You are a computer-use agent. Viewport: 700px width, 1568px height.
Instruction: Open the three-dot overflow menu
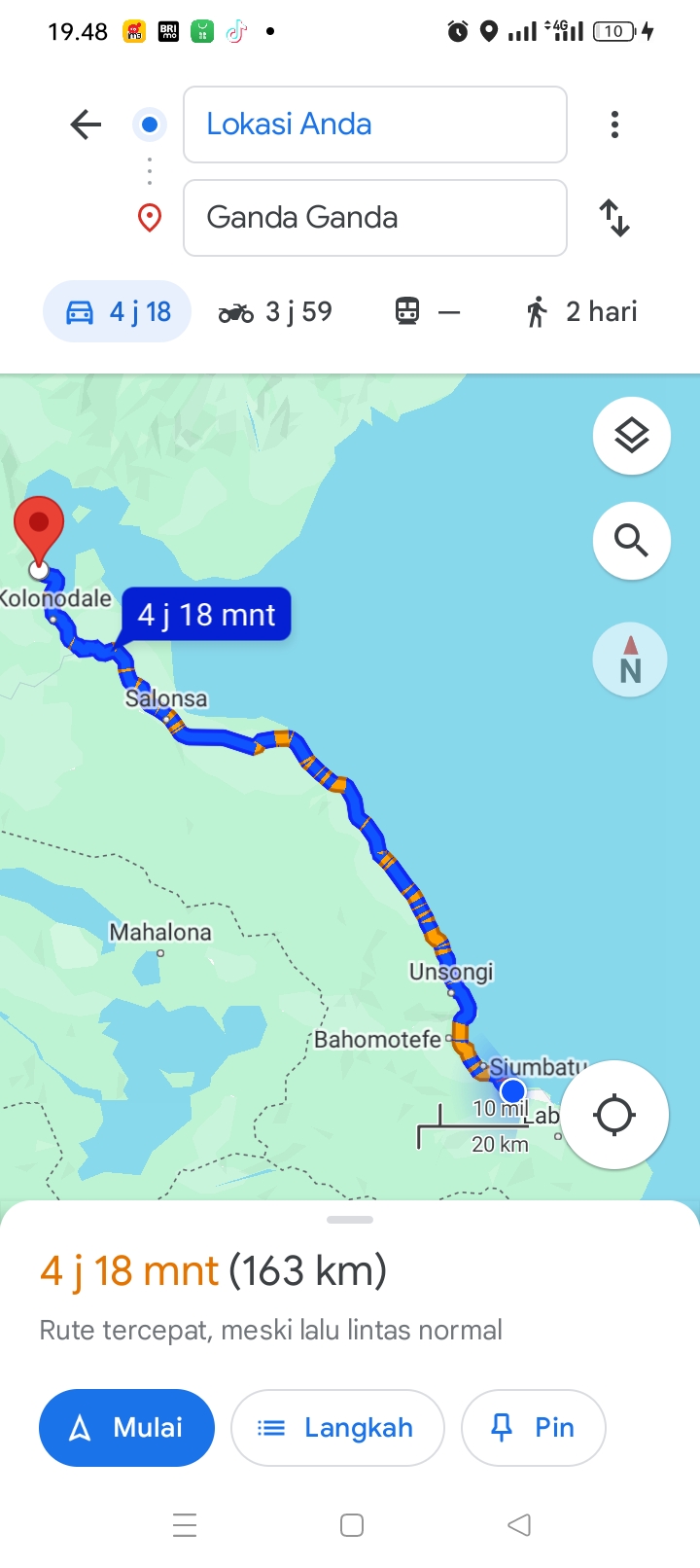click(614, 125)
